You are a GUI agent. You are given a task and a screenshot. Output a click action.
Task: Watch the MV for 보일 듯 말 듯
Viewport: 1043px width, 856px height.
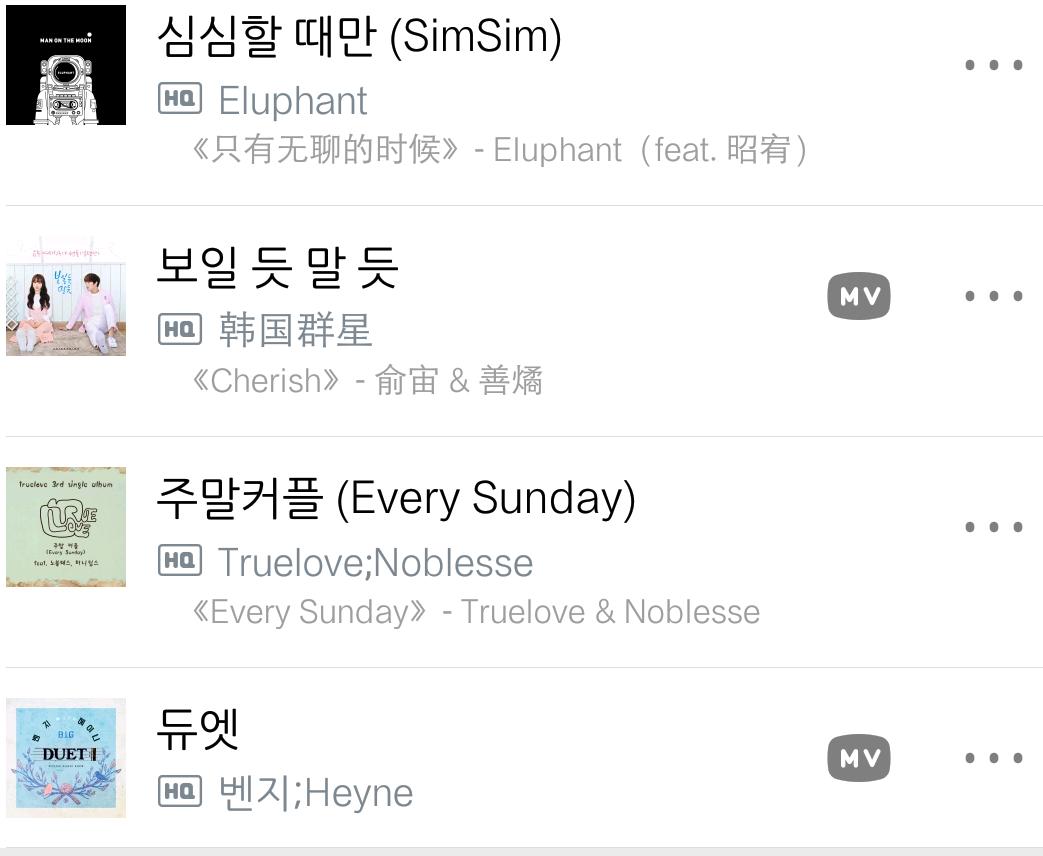[x=859, y=296]
